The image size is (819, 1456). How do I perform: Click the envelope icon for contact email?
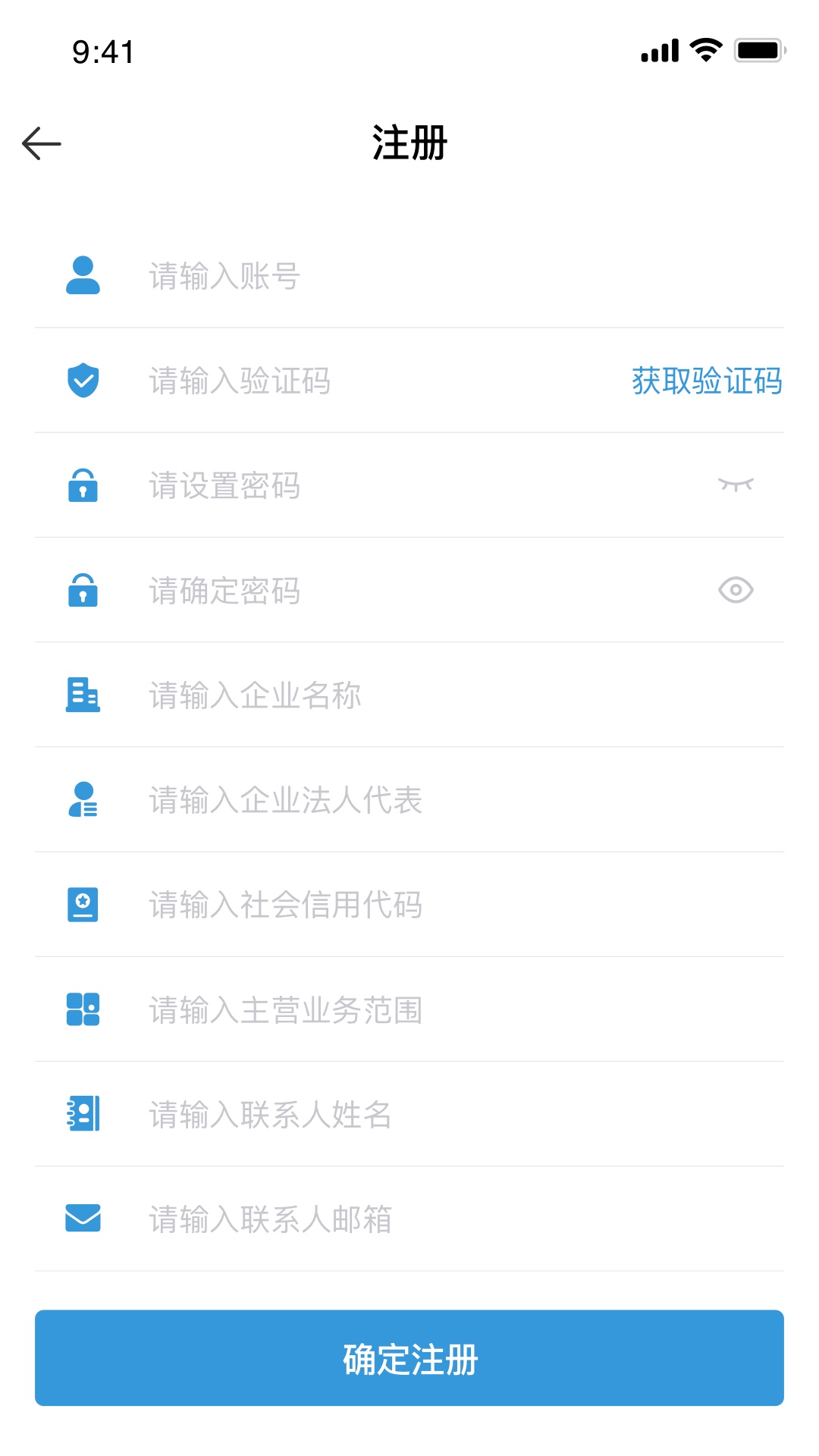click(x=83, y=1219)
